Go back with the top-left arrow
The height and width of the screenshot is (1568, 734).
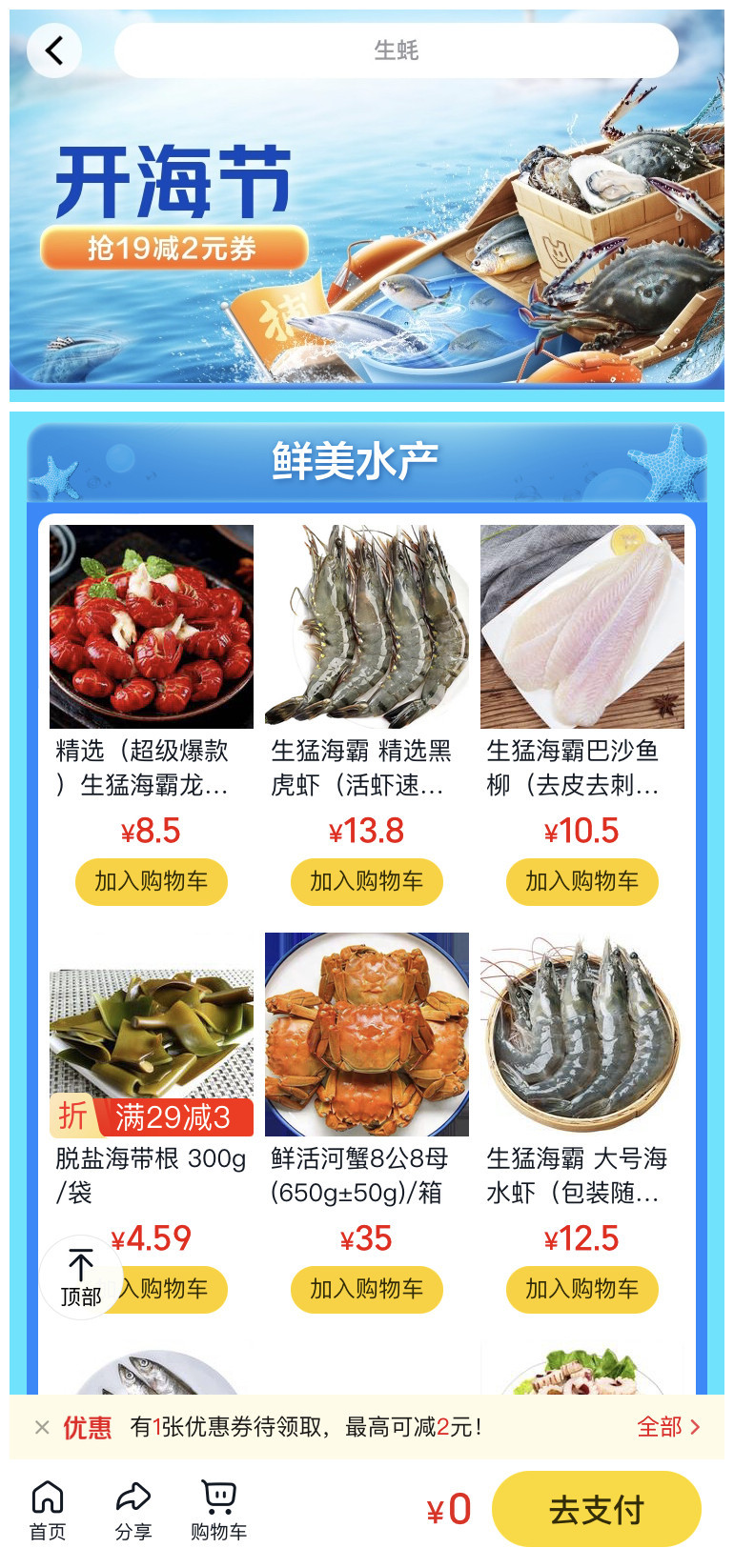click(x=54, y=50)
